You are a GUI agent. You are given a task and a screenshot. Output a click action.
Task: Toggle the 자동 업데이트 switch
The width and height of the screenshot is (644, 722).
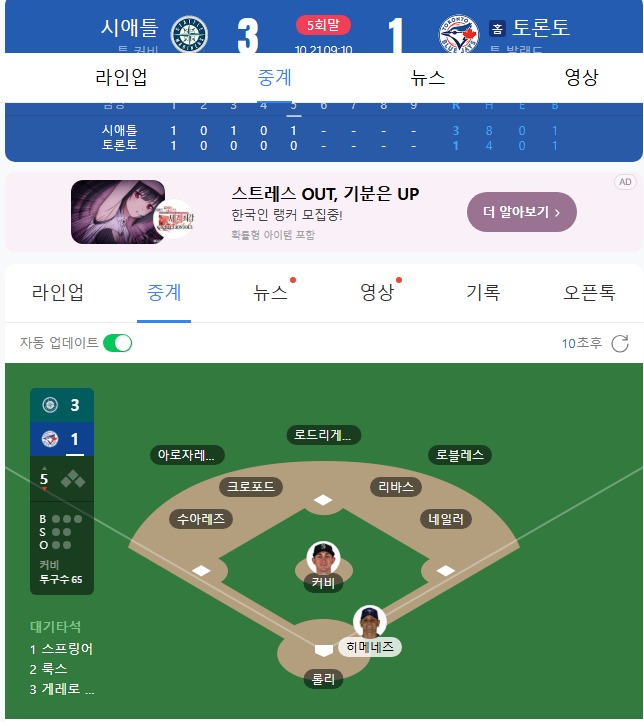click(117, 343)
